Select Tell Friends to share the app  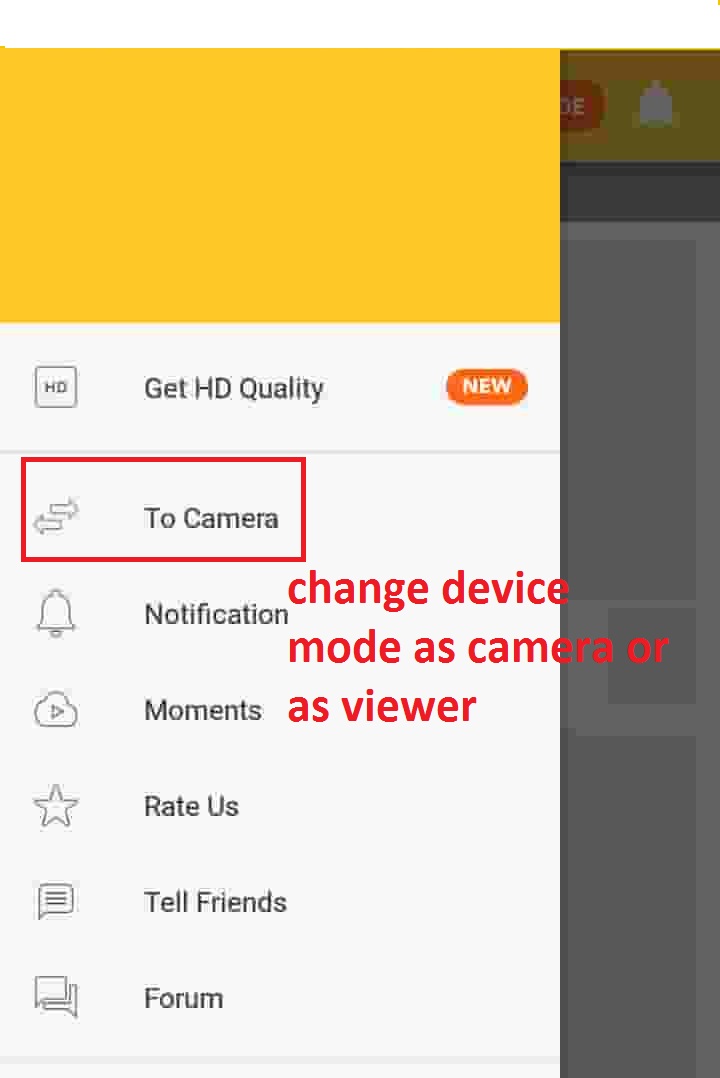[x=215, y=901]
